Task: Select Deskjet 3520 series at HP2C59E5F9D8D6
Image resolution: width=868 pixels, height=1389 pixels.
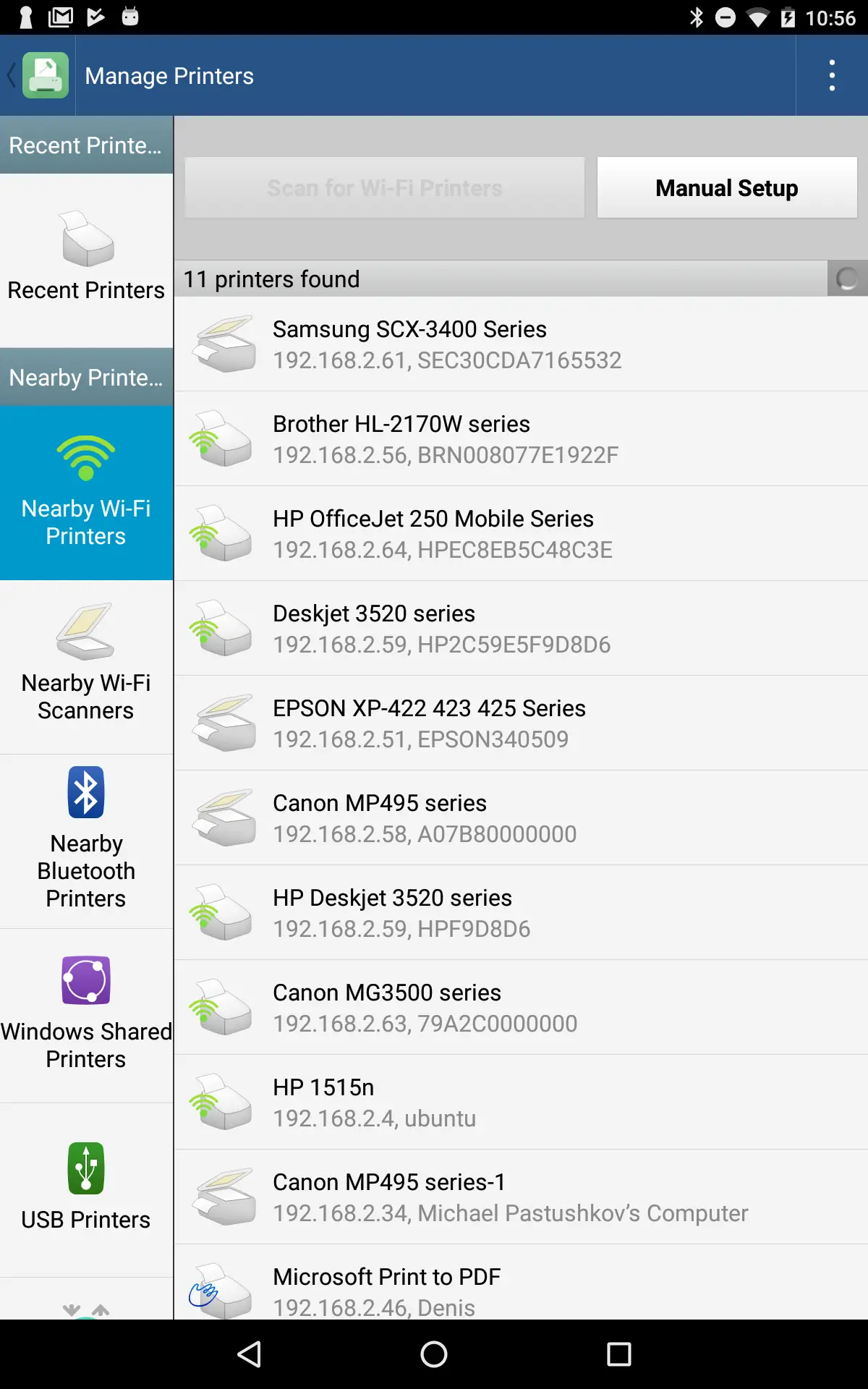Action: pyautogui.click(x=521, y=629)
